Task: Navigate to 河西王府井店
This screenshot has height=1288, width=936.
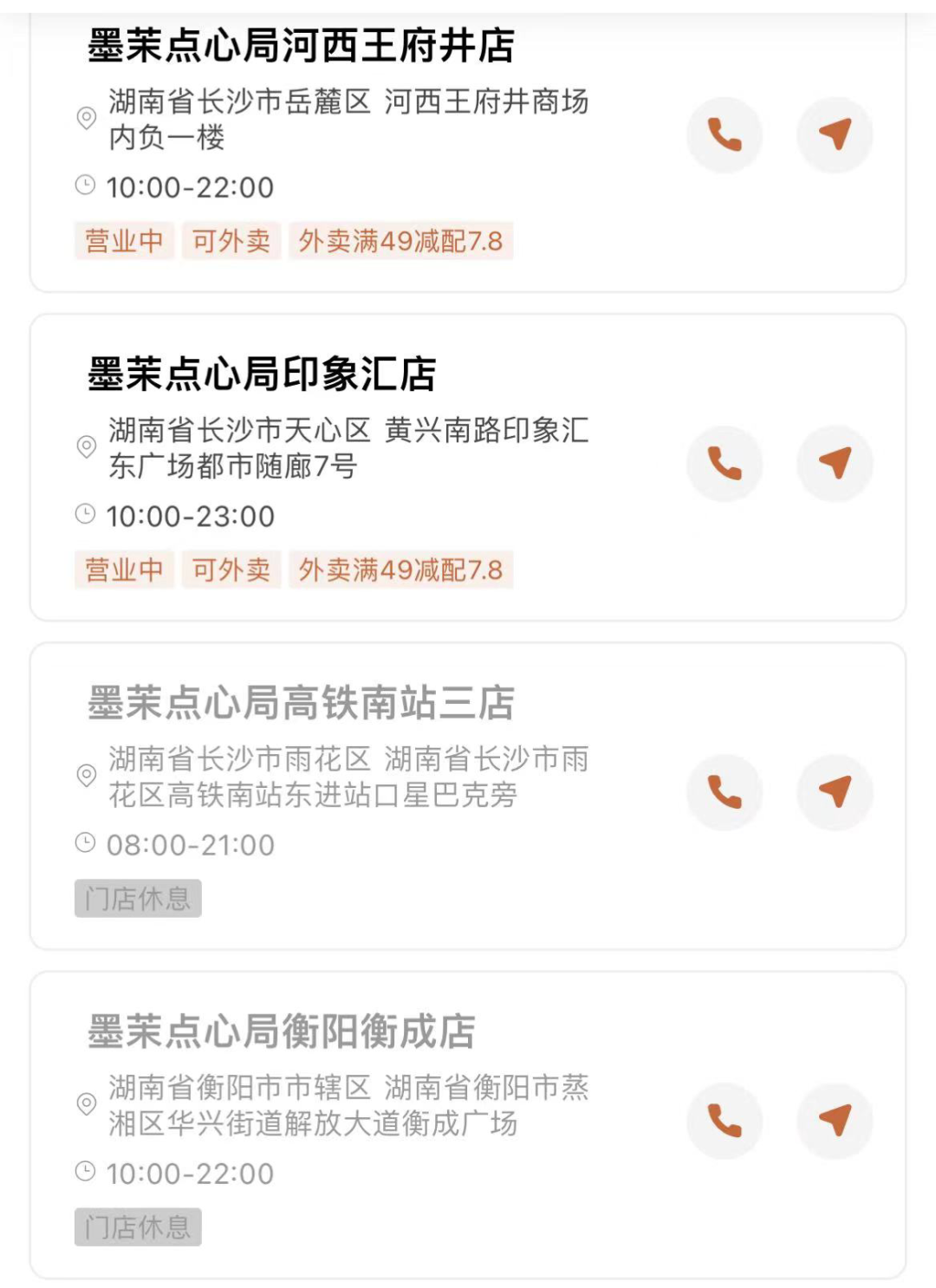Action: pyautogui.click(x=835, y=135)
